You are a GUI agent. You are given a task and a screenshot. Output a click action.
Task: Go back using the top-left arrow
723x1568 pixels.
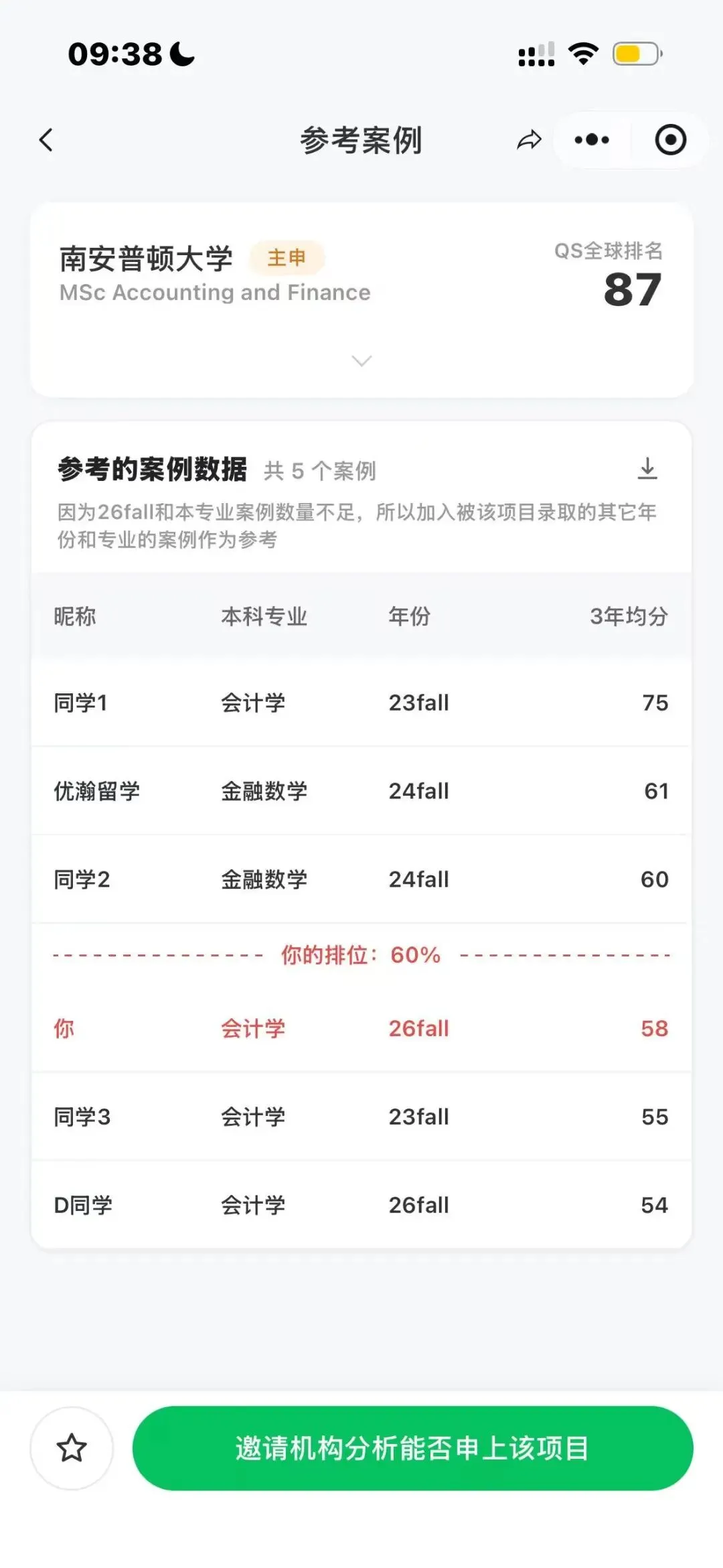[x=46, y=140]
